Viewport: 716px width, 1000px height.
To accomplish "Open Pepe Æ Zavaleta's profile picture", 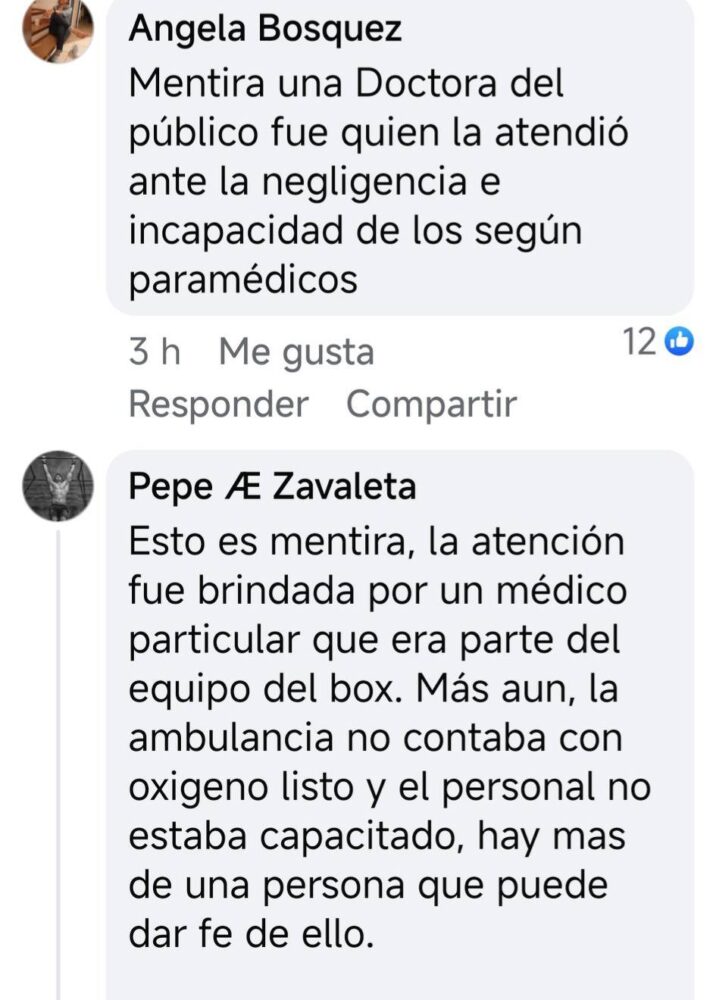I will coord(58,486).
